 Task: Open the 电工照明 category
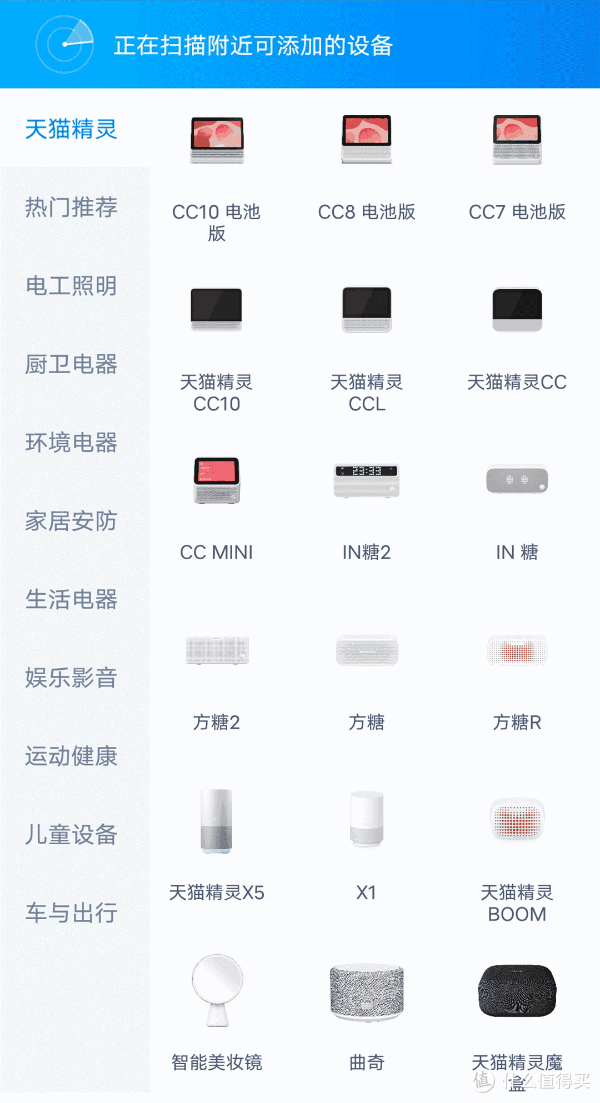point(71,286)
